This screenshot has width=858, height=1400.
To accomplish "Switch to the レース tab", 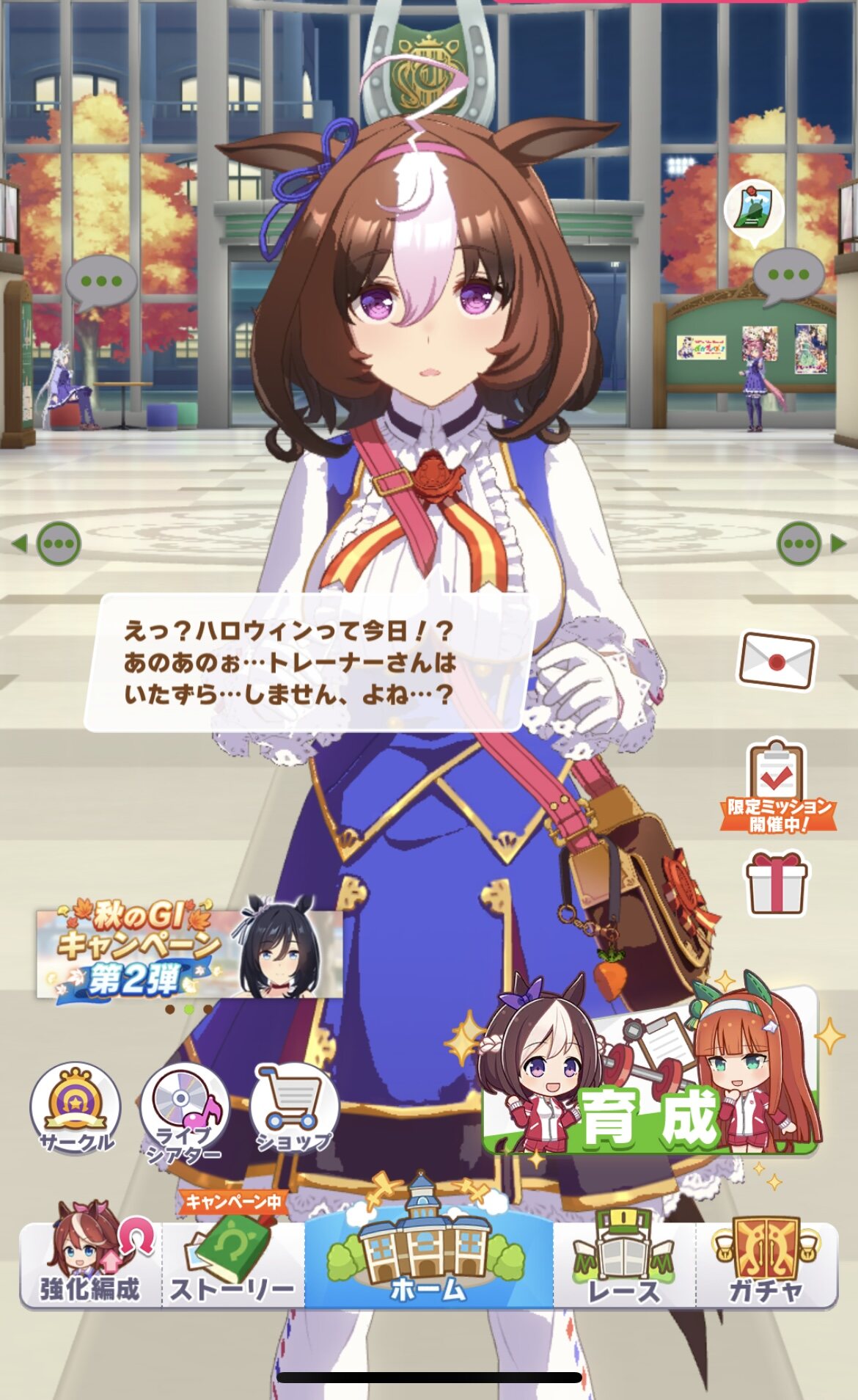I will (x=624, y=1264).
